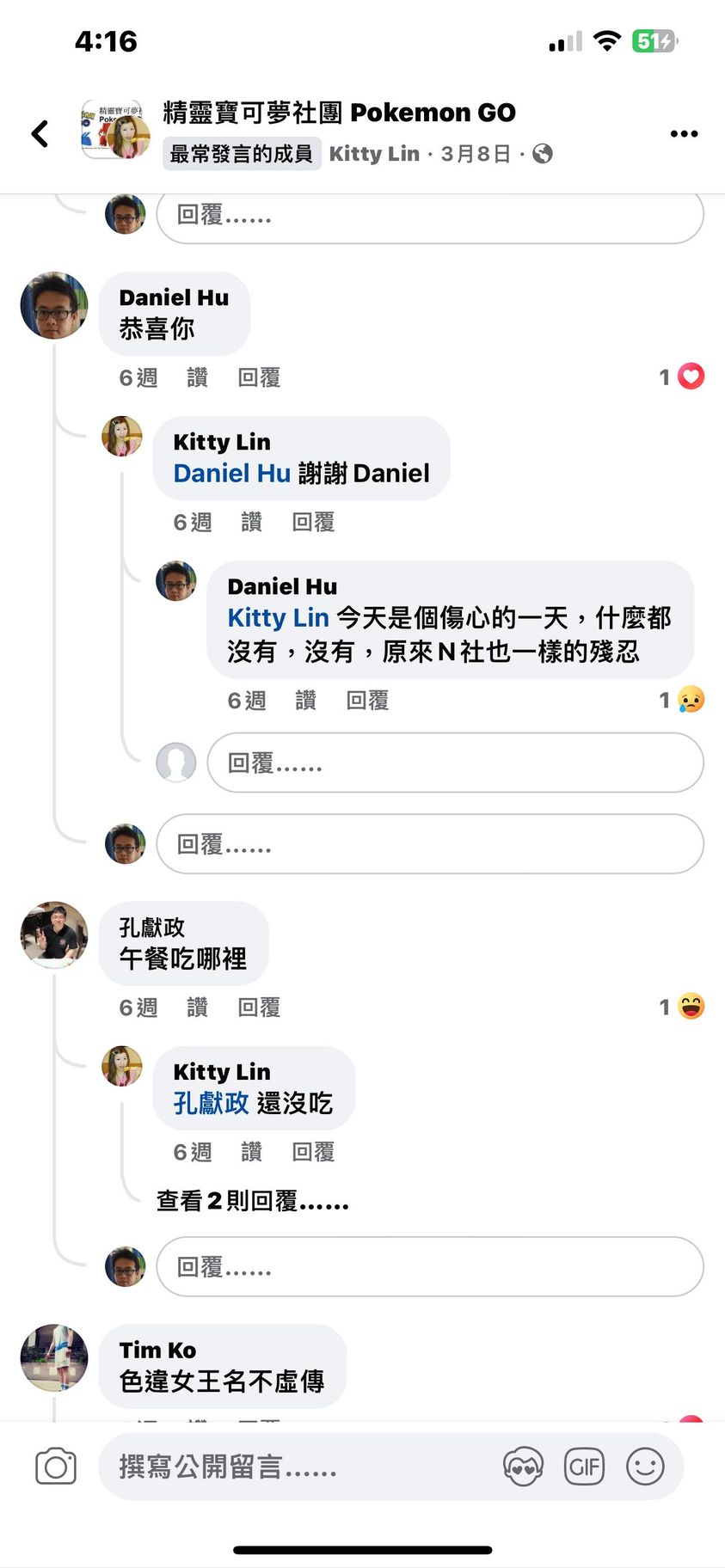This screenshot has width=725, height=1568.
Task: Reply to Daniel Hu's 今天是個傷心的一天 comment
Action: pyautogui.click(x=367, y=701)
